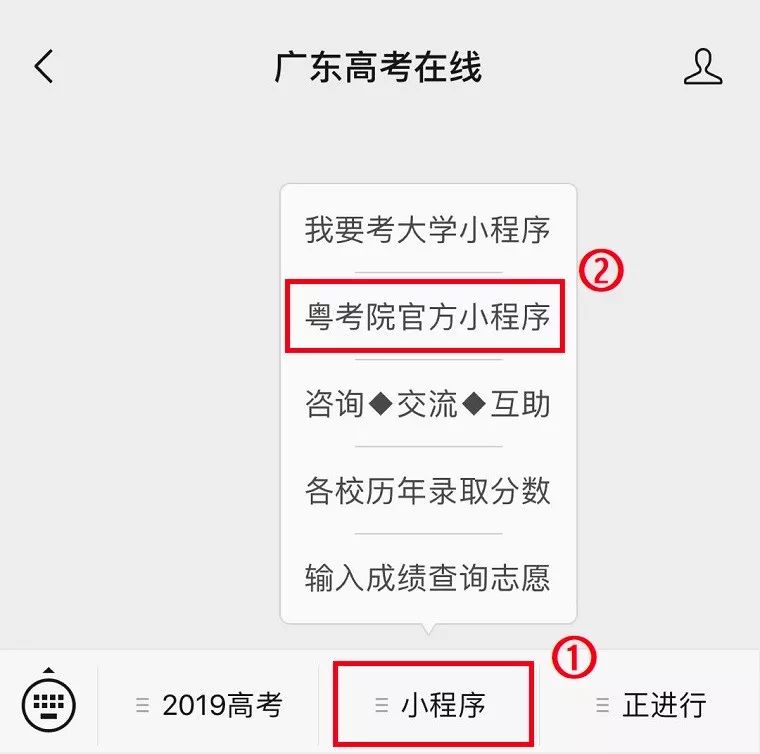Tap the 小程序 bottom menu
The image size is (760, 754).
(x=431, y=704)
